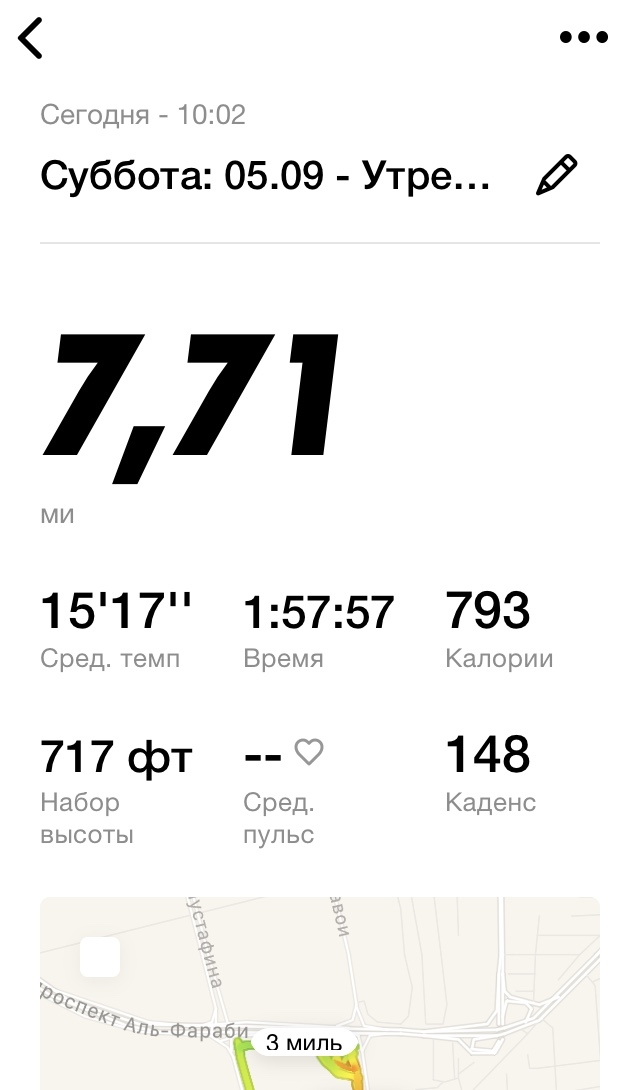Go back with the top-left arrow
Viewport: 638px width, 1090px height.
32,38
